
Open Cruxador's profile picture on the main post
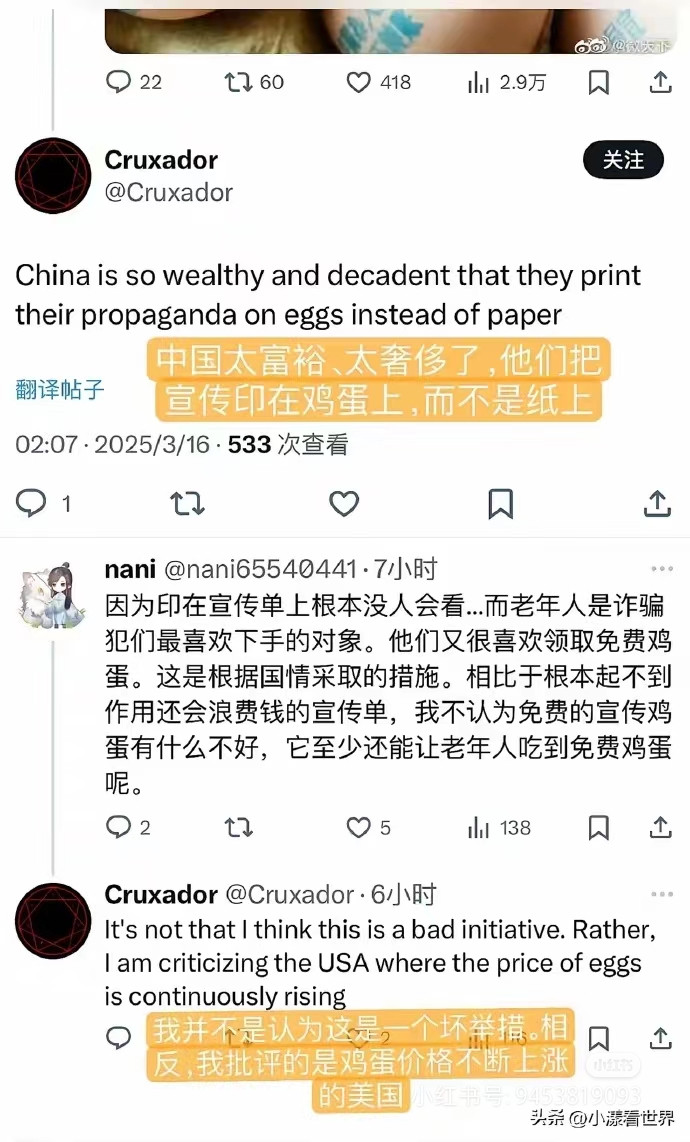click(x=52, y=176)
